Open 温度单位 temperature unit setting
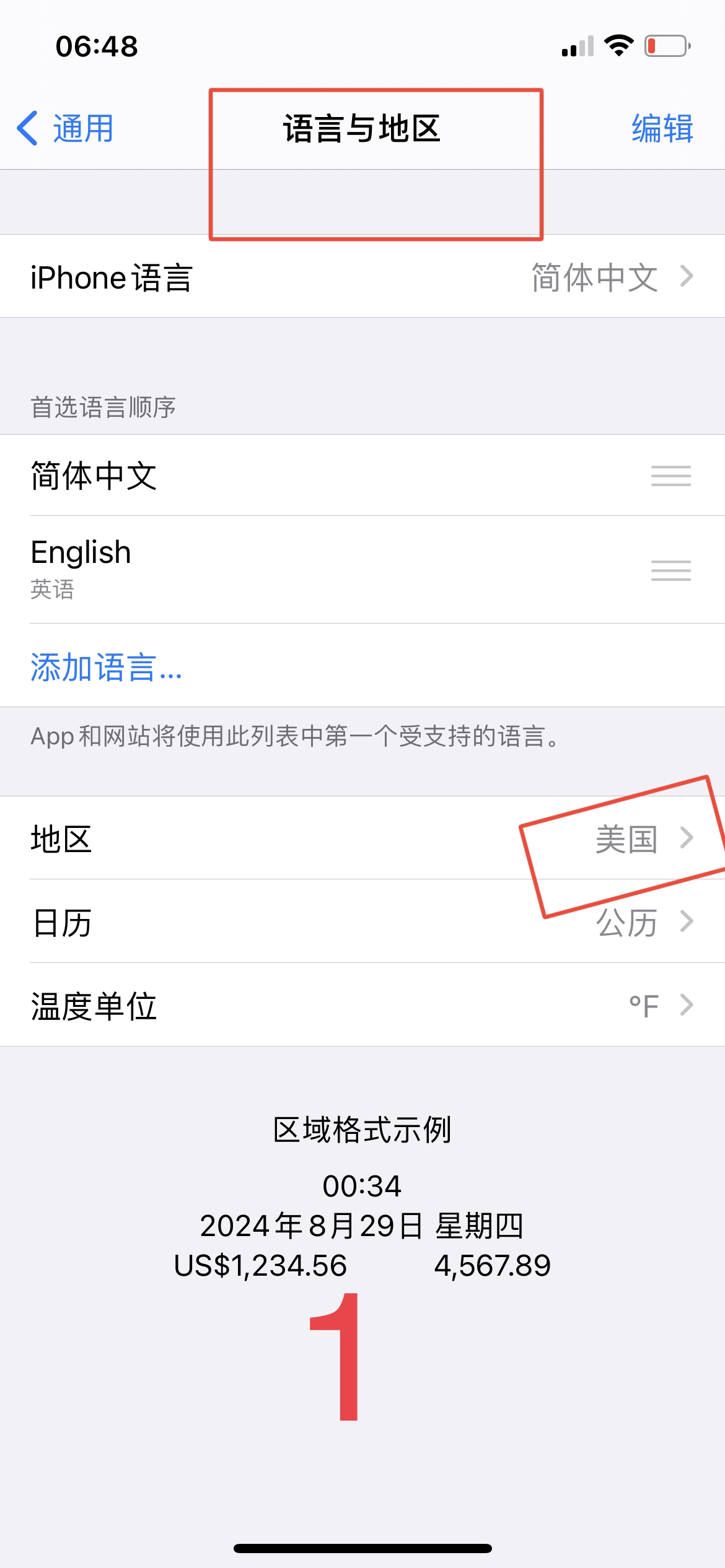Image resolution: width=725 pixels, height=1568 pixels. click(x=362, y=1006)
